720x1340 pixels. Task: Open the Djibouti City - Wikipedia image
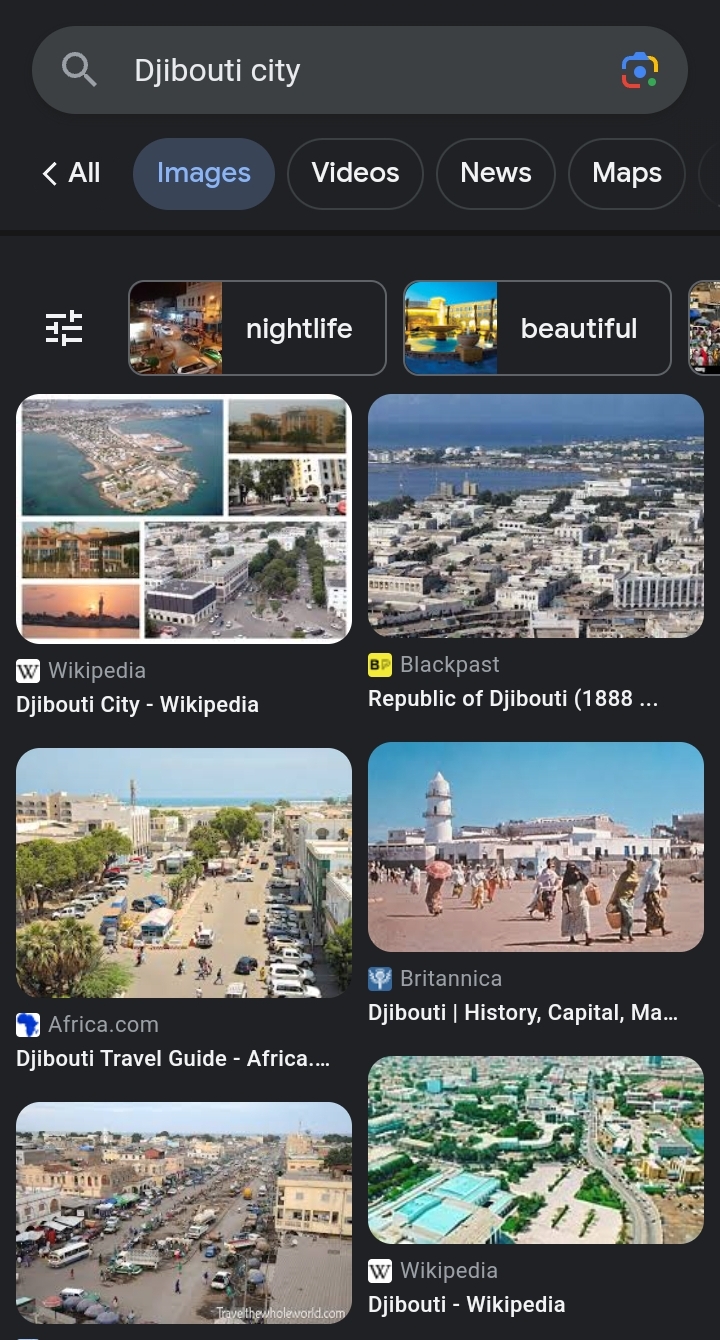184,518
